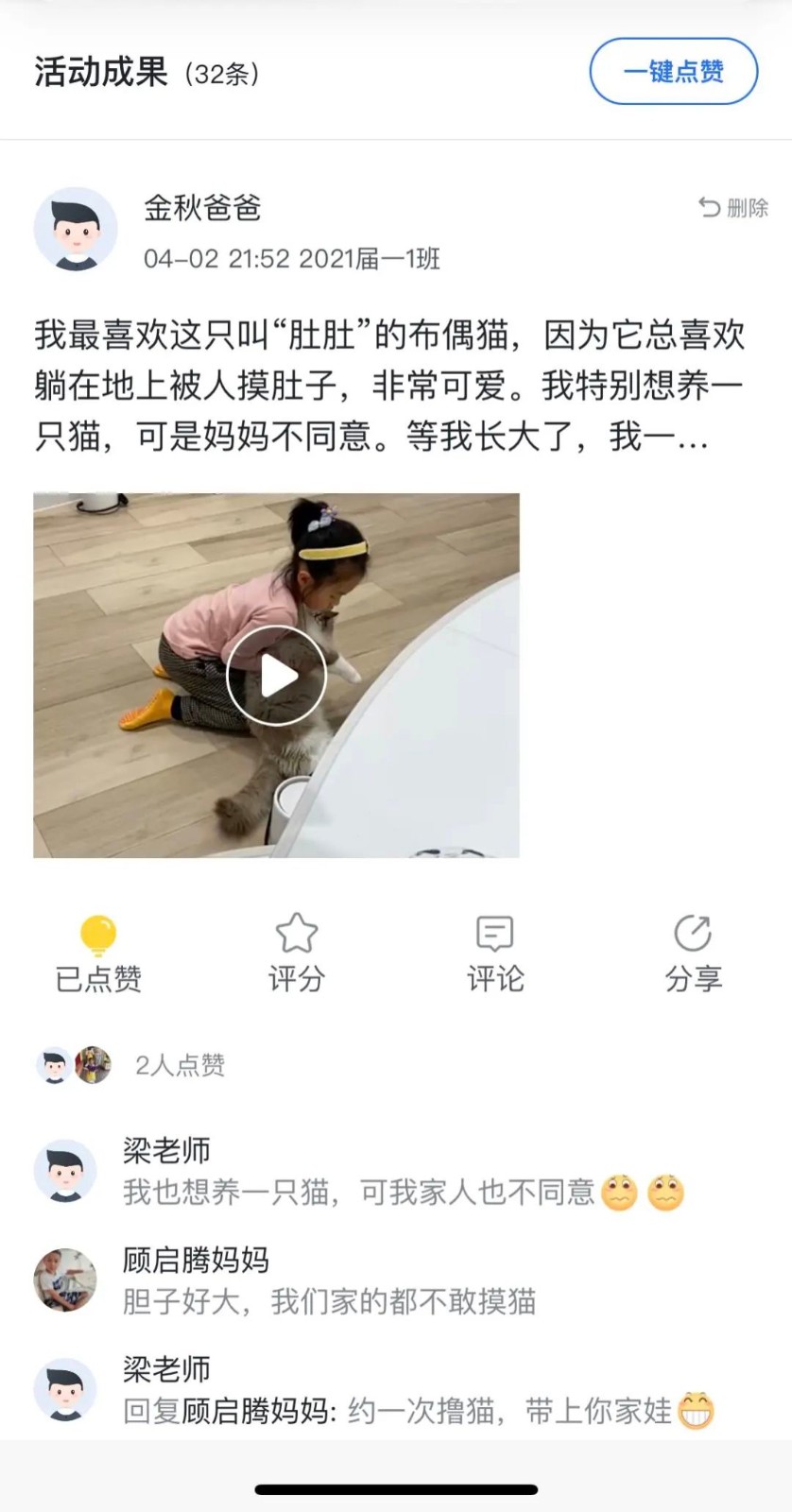Toggle the 已点赞 like bulb
The height and width of the screenshot is (1512, 792).
(98, 954)
